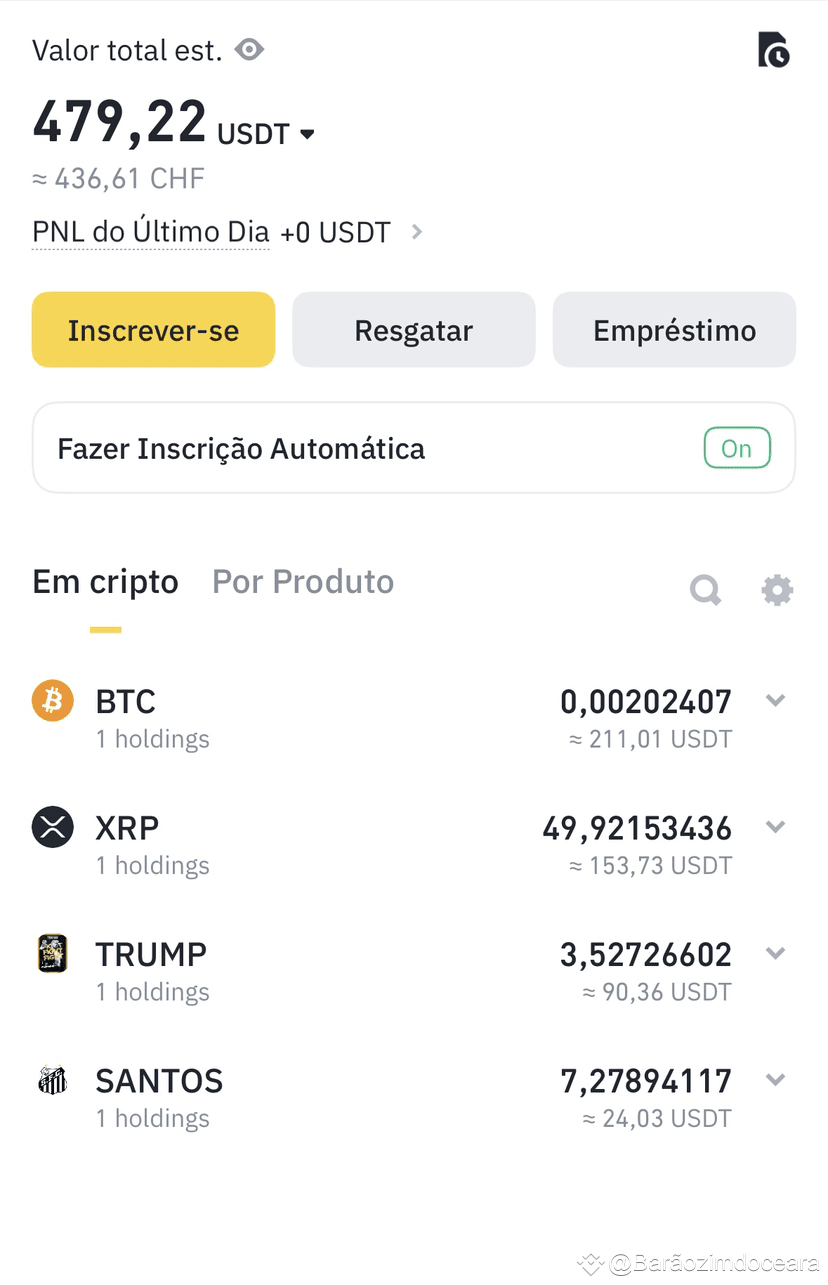Click the PNL do Último Dia link
828x1285 pixels.
point(150,231)
